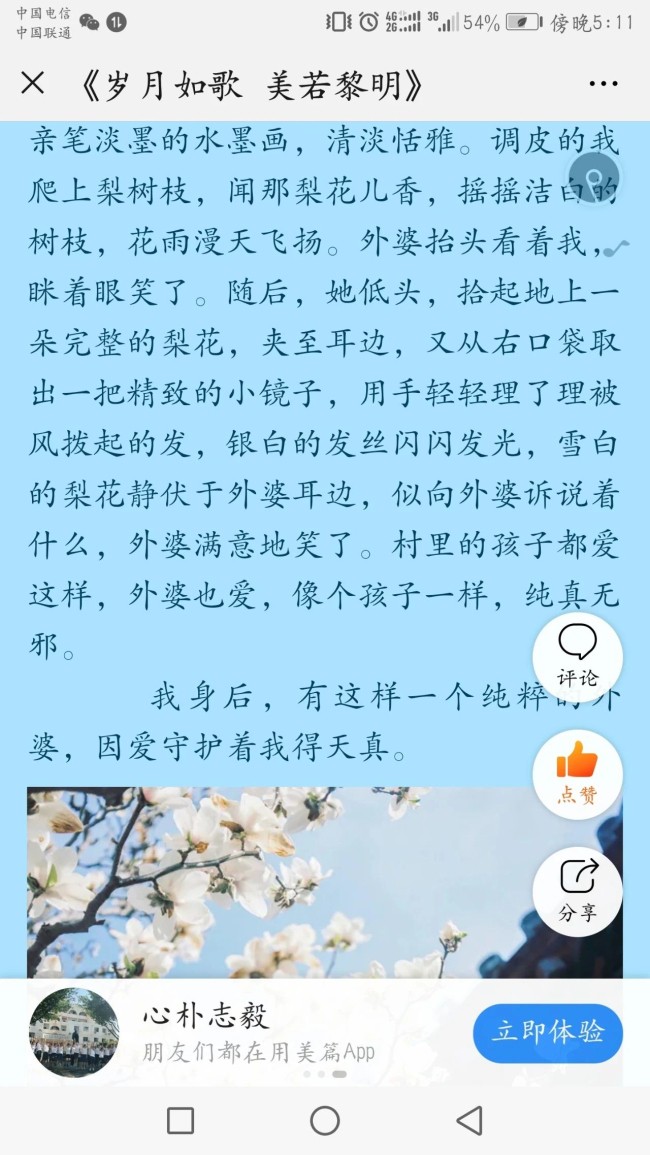This screenshot has height=1155, width=650.
Task: Tap the 立即体验 button
Action: pyautogui.click(x=547, y=1033)
